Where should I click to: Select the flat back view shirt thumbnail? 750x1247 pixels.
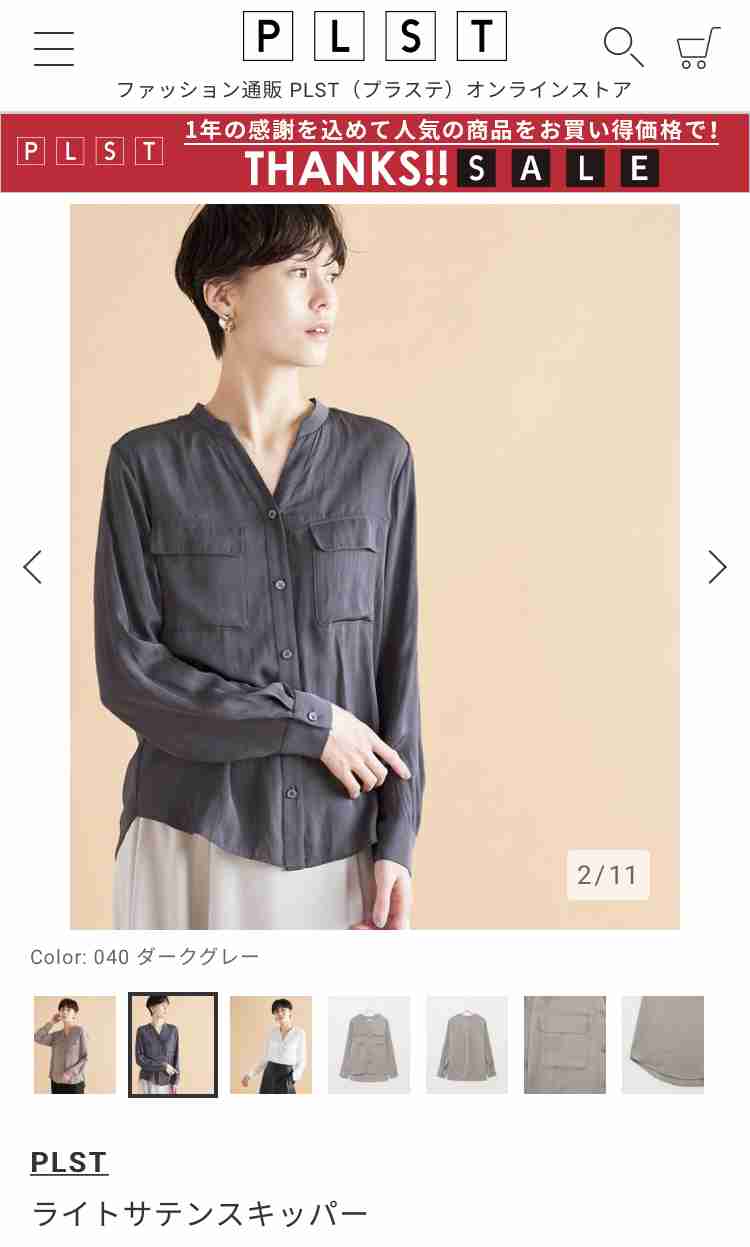point(467,1044)
